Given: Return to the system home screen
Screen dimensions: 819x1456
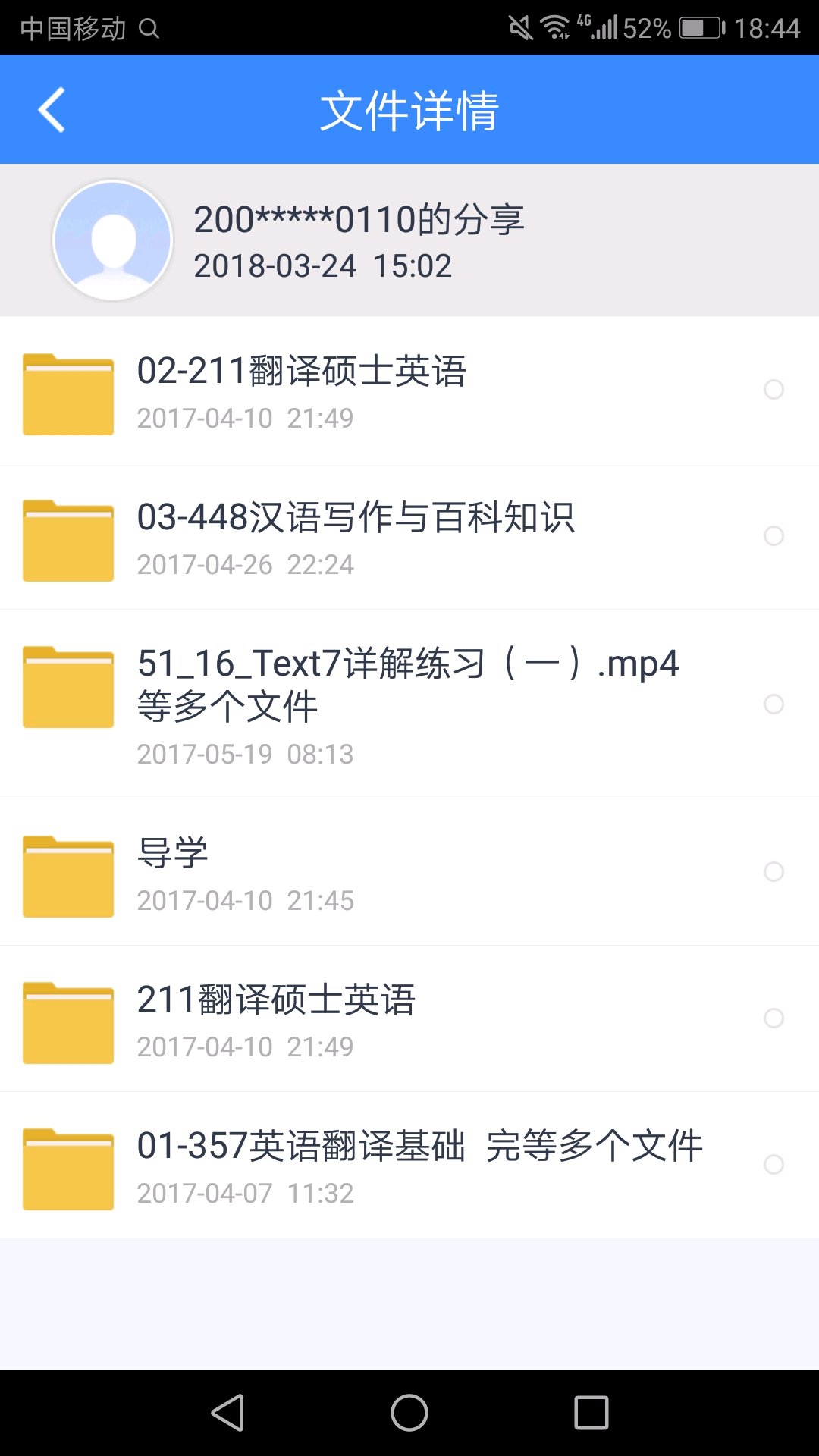Looking at the screenshot, I should pyautogui.click(x=409, y=1413).
